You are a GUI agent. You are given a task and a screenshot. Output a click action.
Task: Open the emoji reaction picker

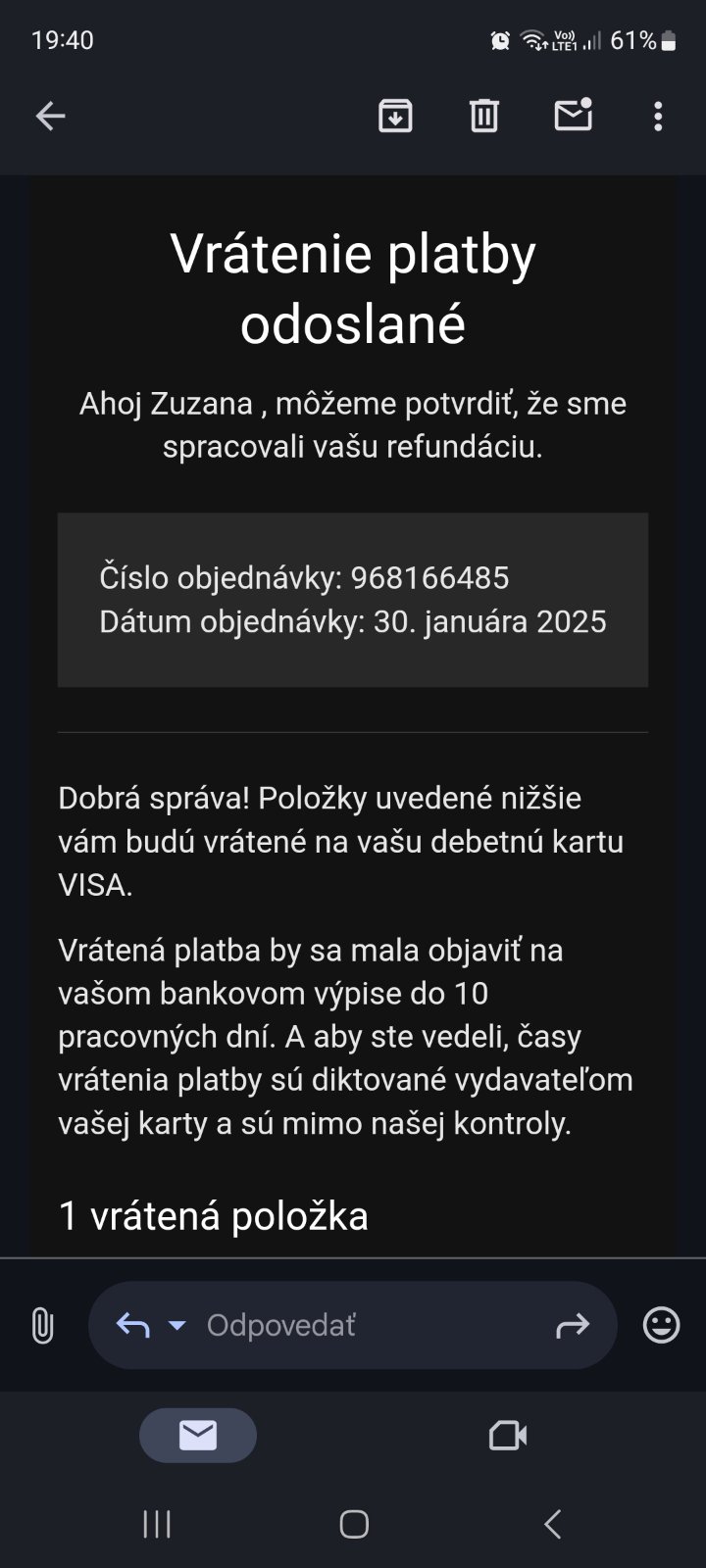(x=661, y=1326)
